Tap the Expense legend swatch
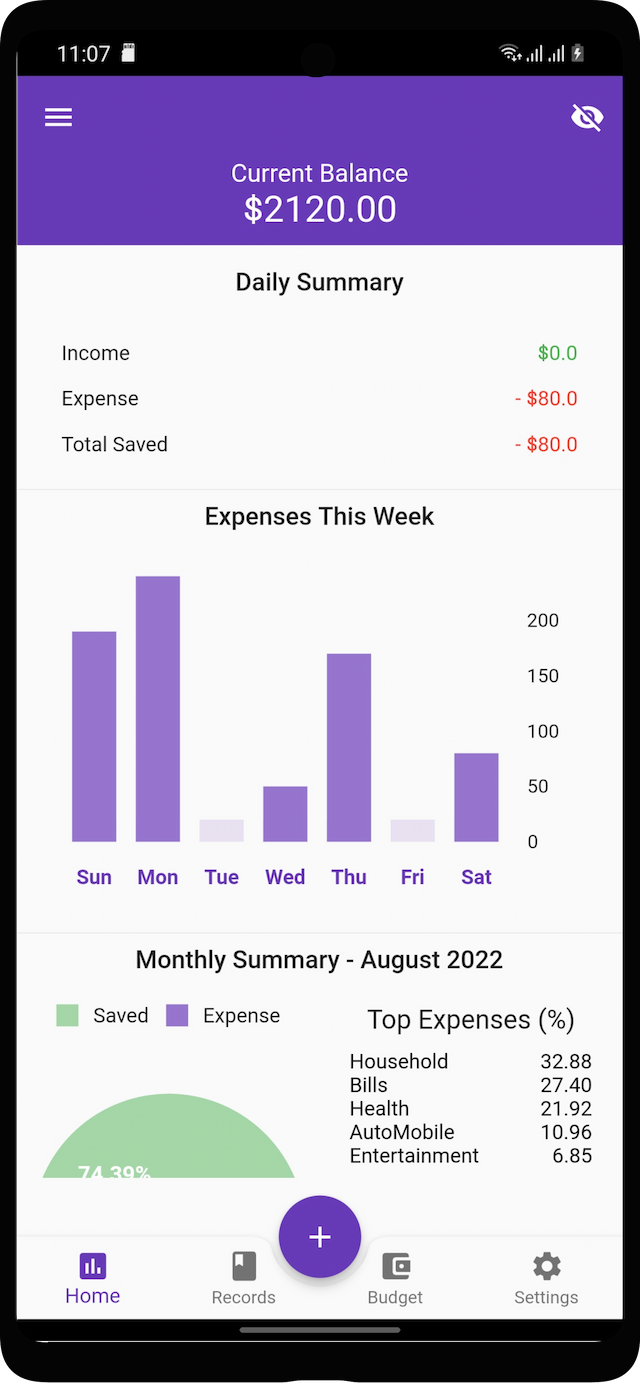Image resolution: width=640 pixels, height=1383 pixels. 177,1016
